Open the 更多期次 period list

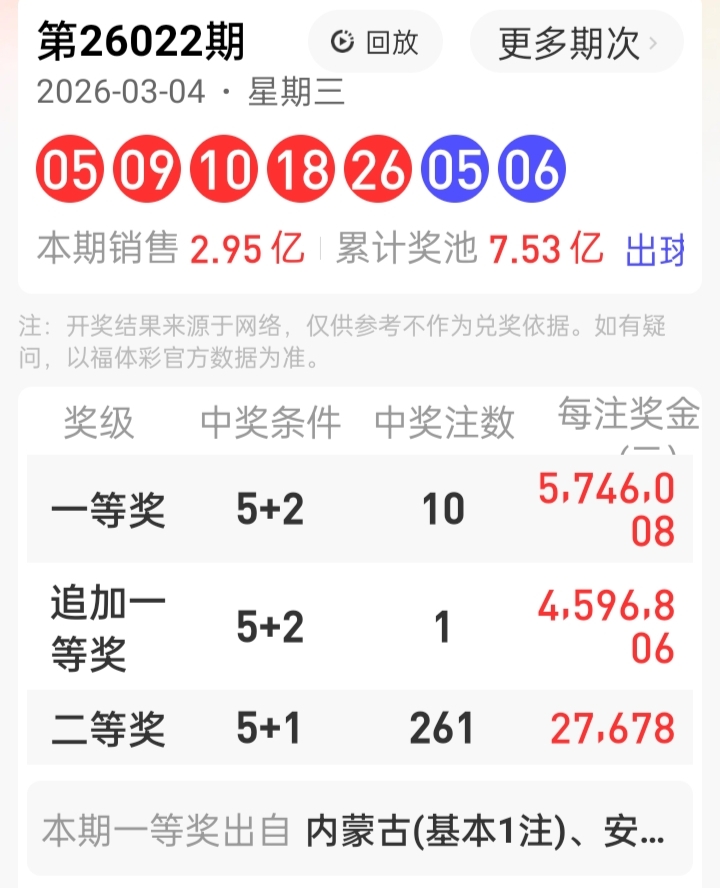(568, 43)
